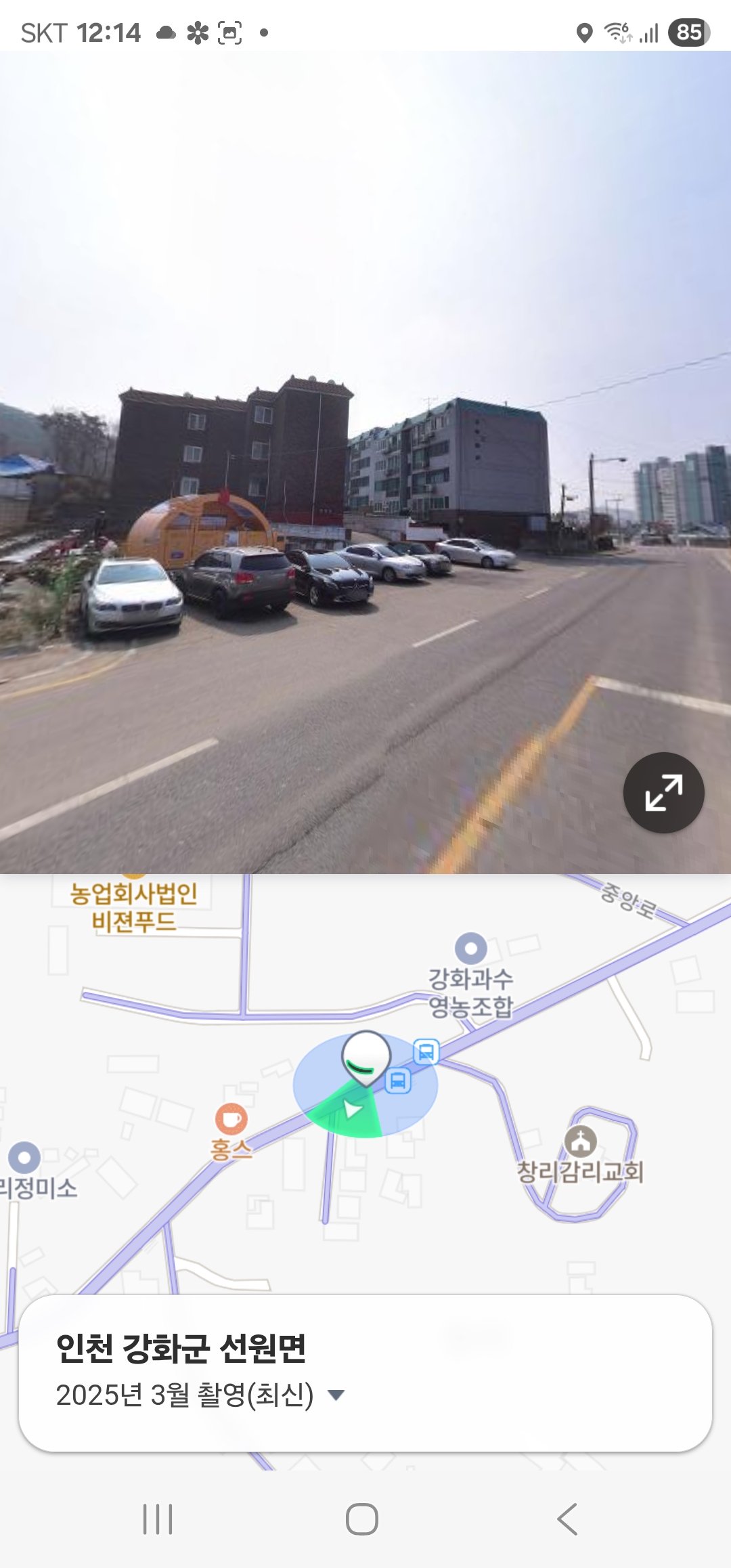Tap the 농업회사법인 비젼푸드 place label
This screenshot has height=1568, width=731.
134,907
